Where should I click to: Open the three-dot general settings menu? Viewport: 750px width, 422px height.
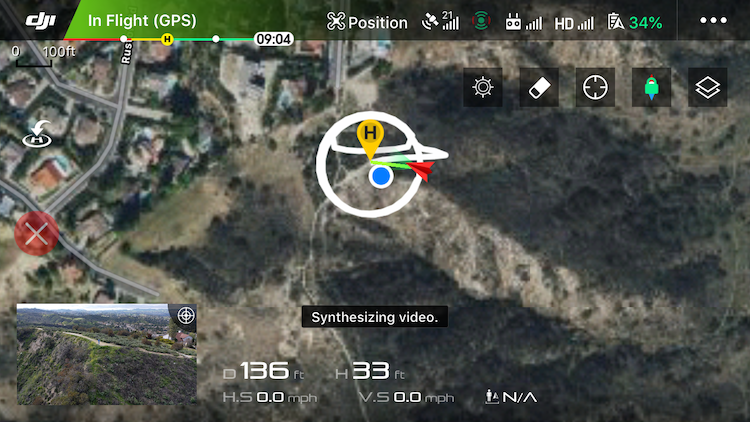click(x=713, y=20)
